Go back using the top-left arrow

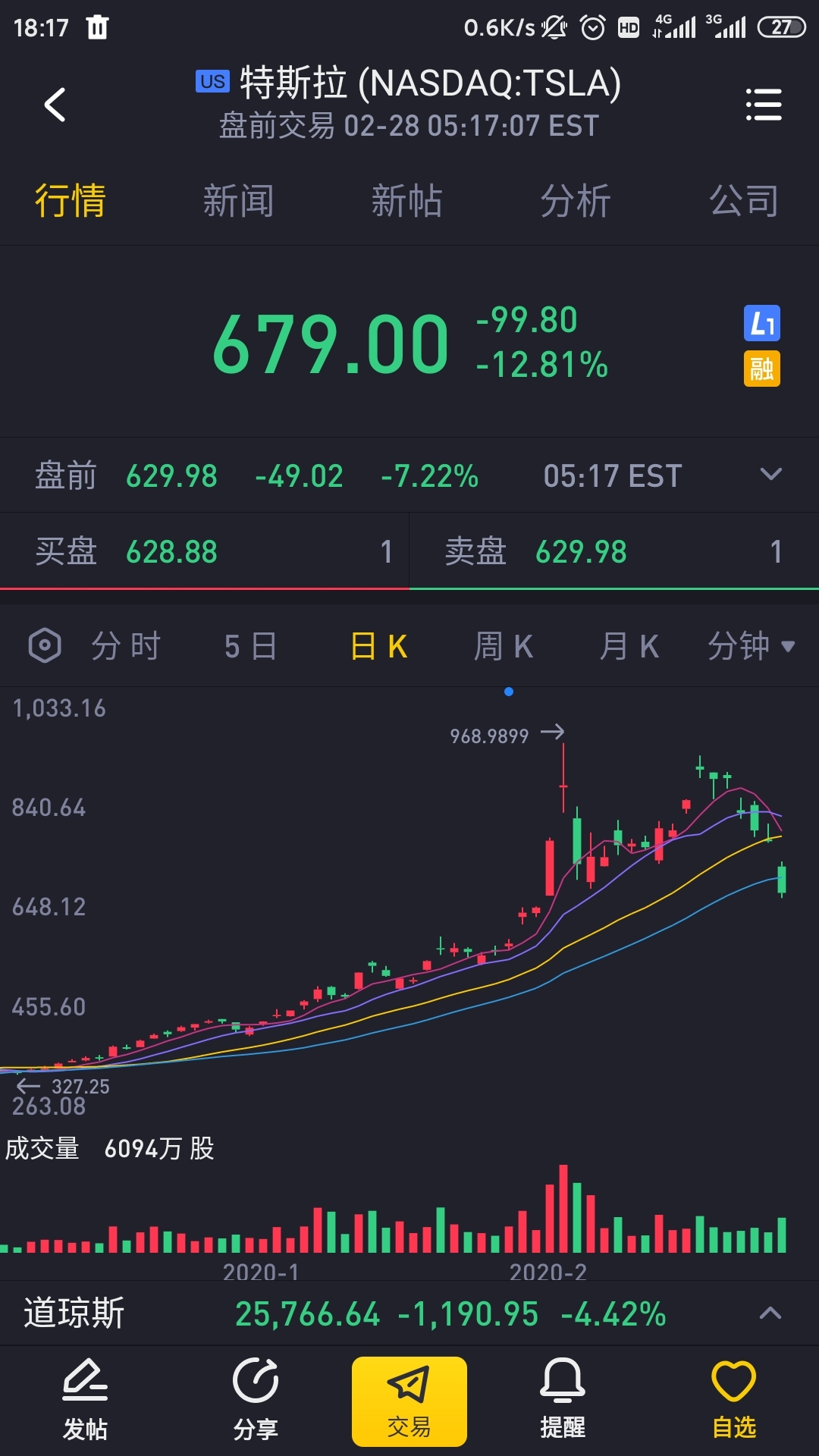pyautogui.click(x=55, y=105)
